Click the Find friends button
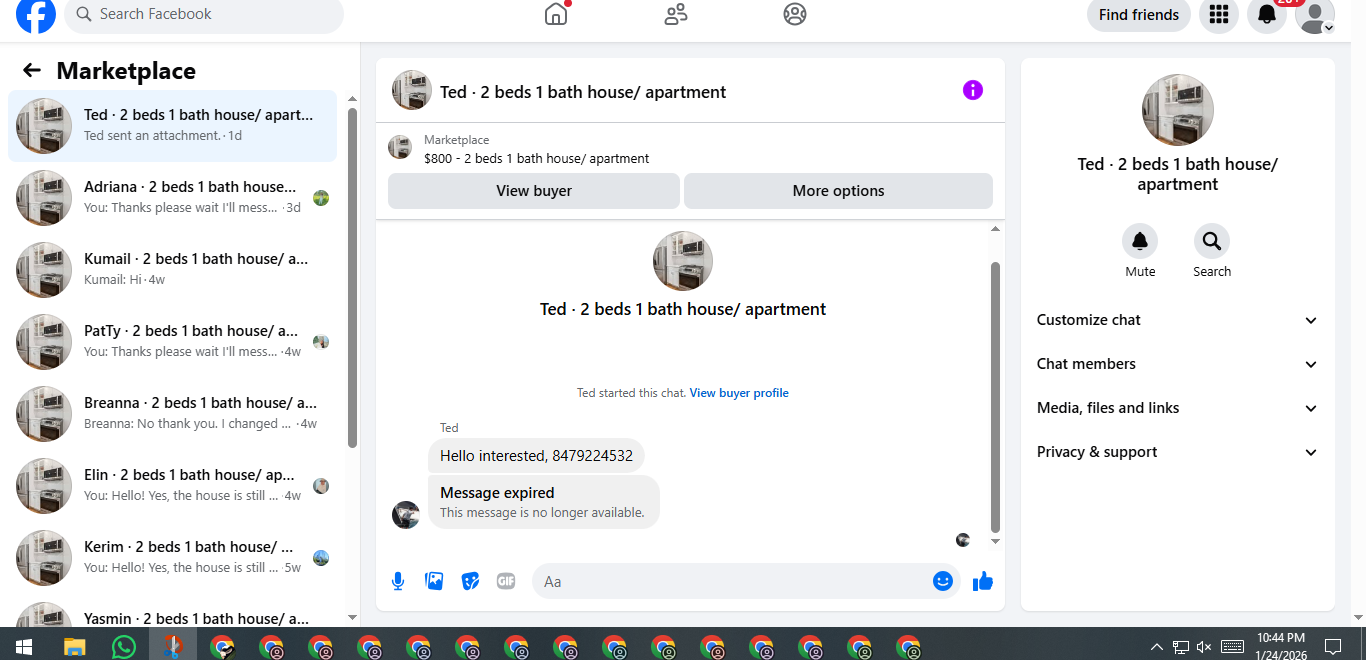The image size is (1366, 660). pos(1138,15)
